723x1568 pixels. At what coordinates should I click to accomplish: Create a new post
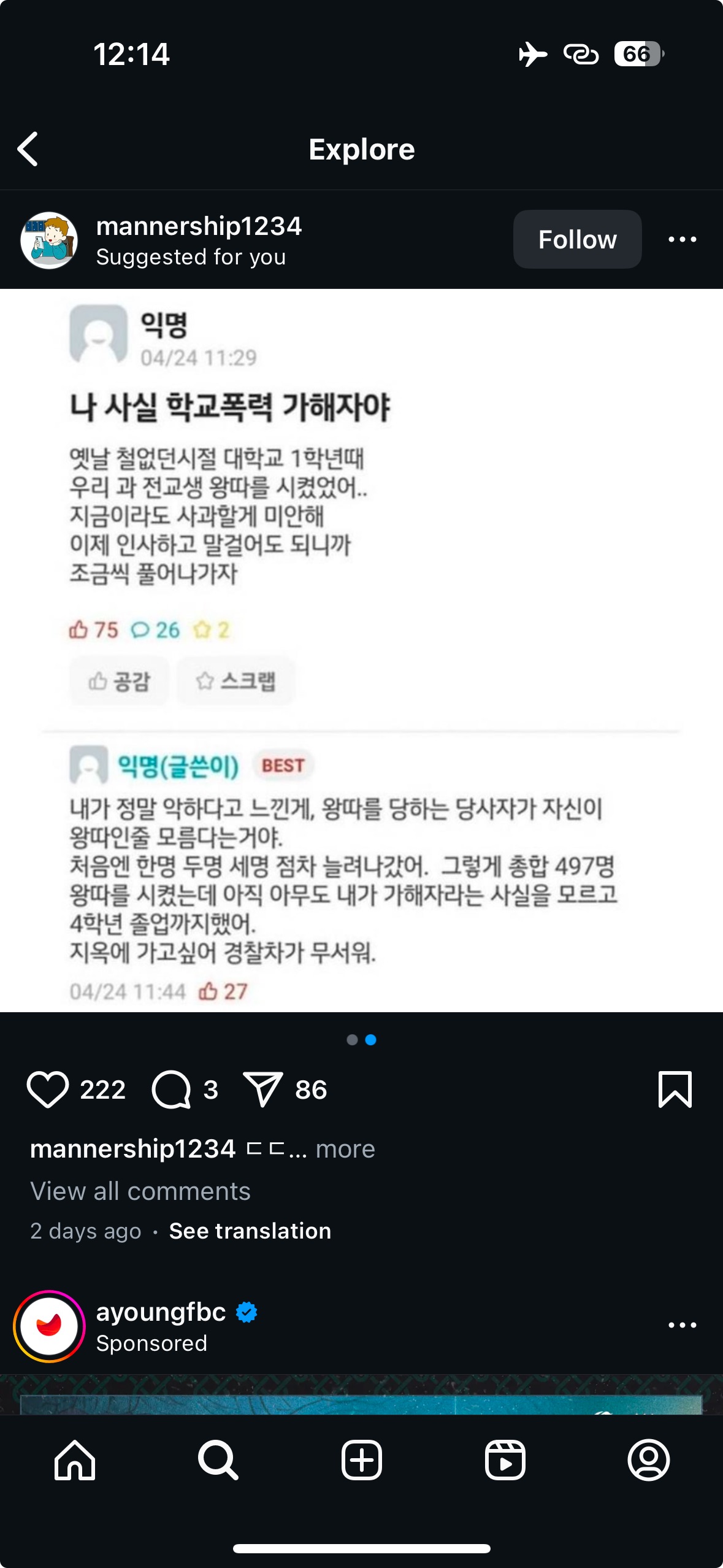[361, 1460]
